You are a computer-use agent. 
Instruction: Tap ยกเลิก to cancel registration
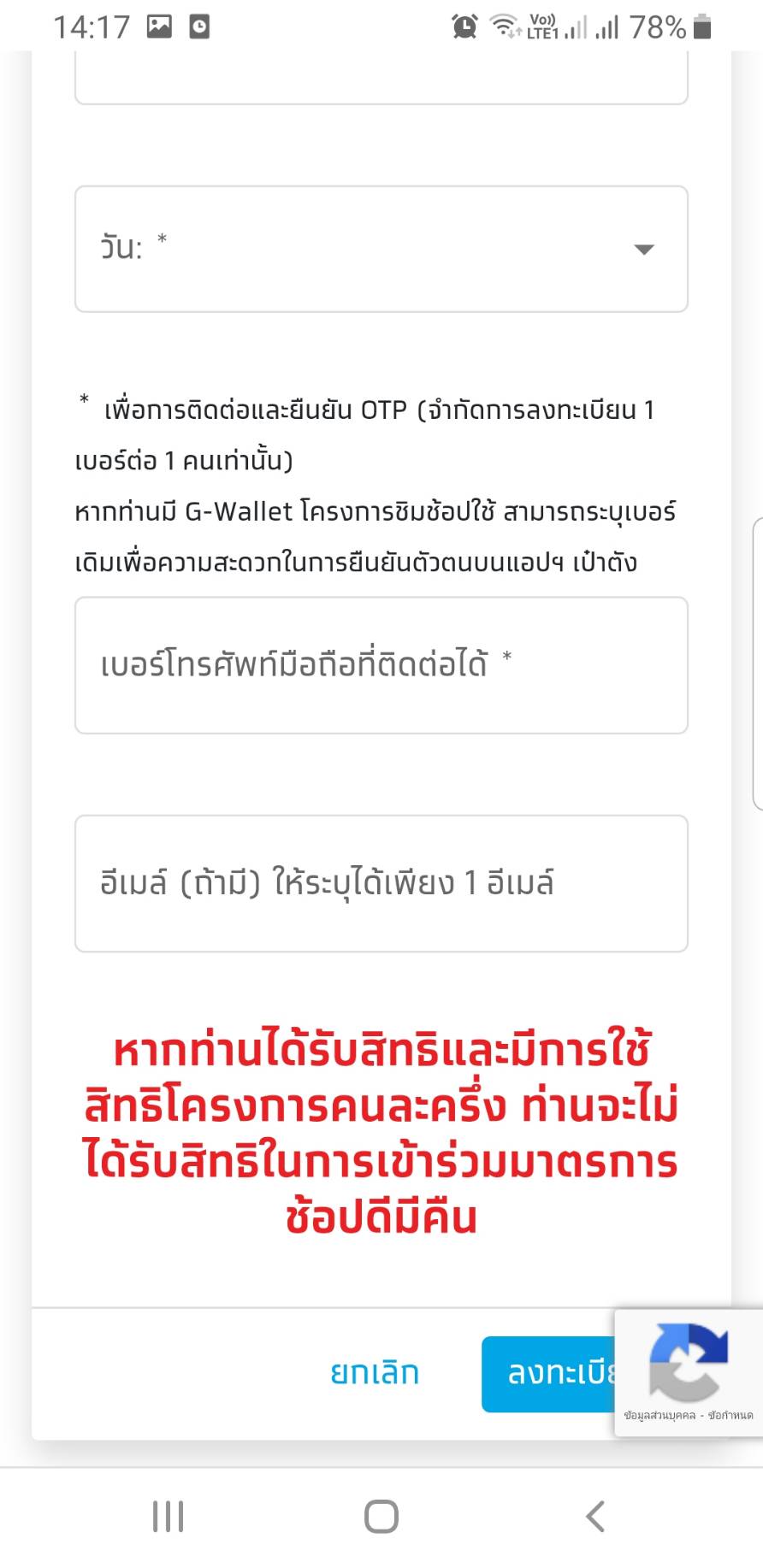[375, 1373]
